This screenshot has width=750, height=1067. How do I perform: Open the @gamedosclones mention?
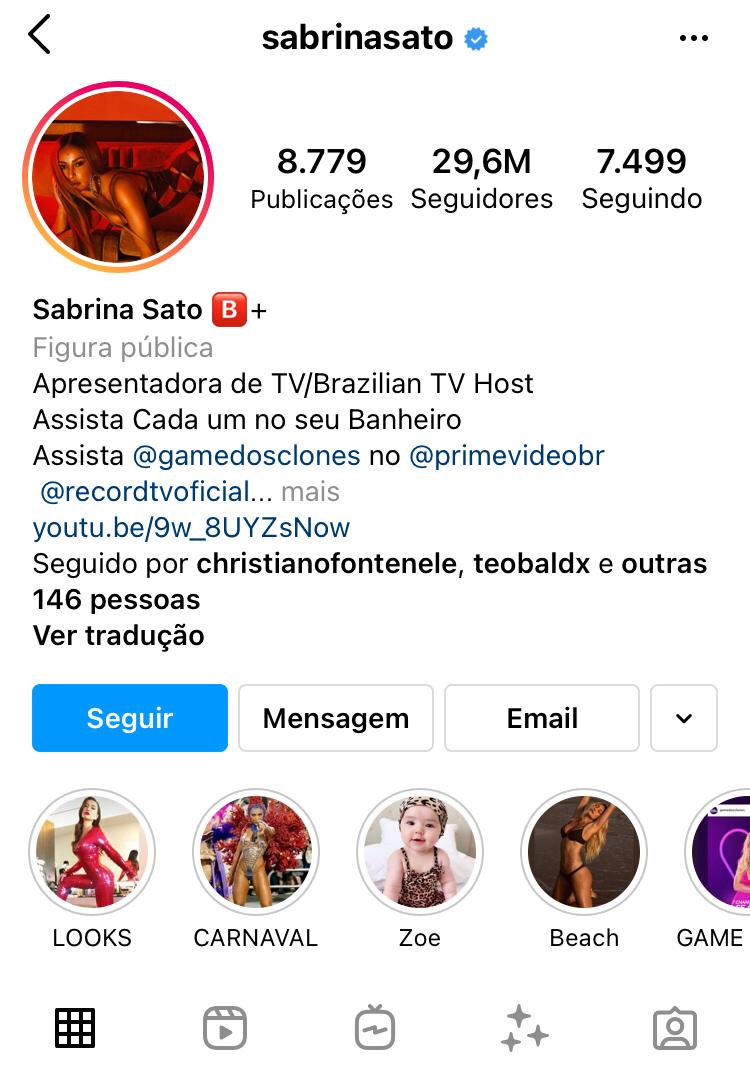(246, 456)
